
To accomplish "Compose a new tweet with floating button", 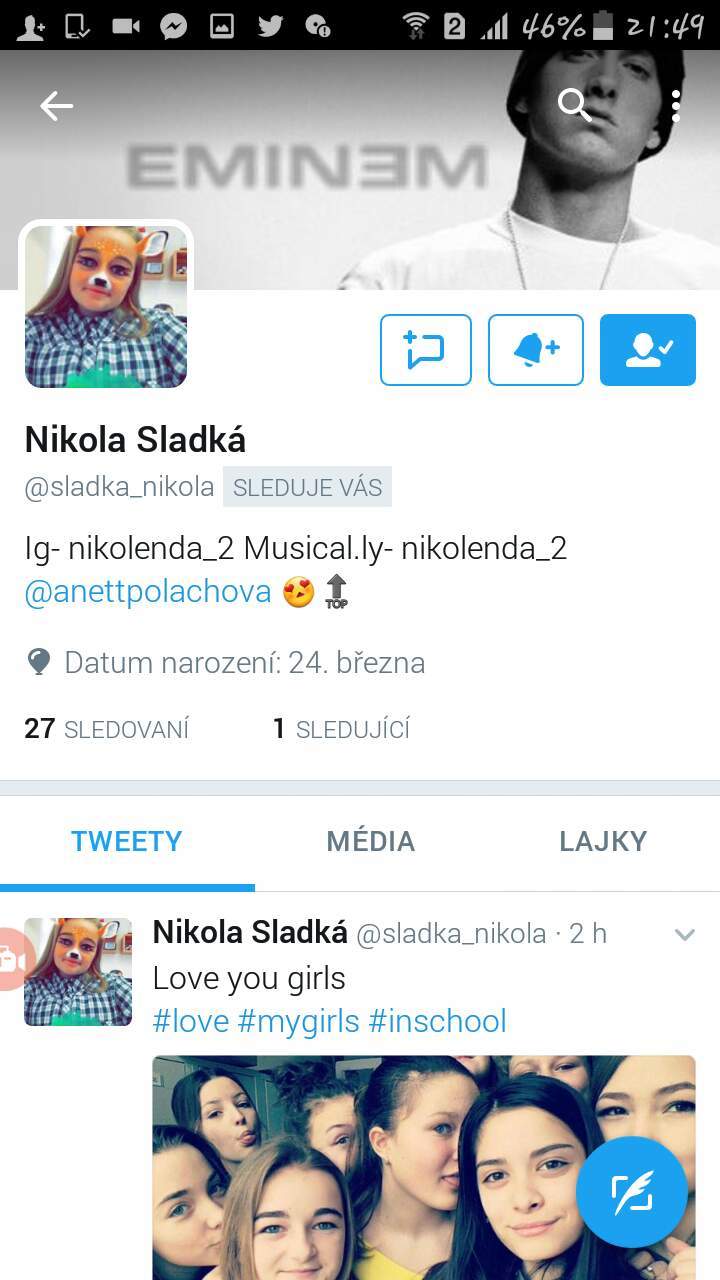I will pos(632,1192).
